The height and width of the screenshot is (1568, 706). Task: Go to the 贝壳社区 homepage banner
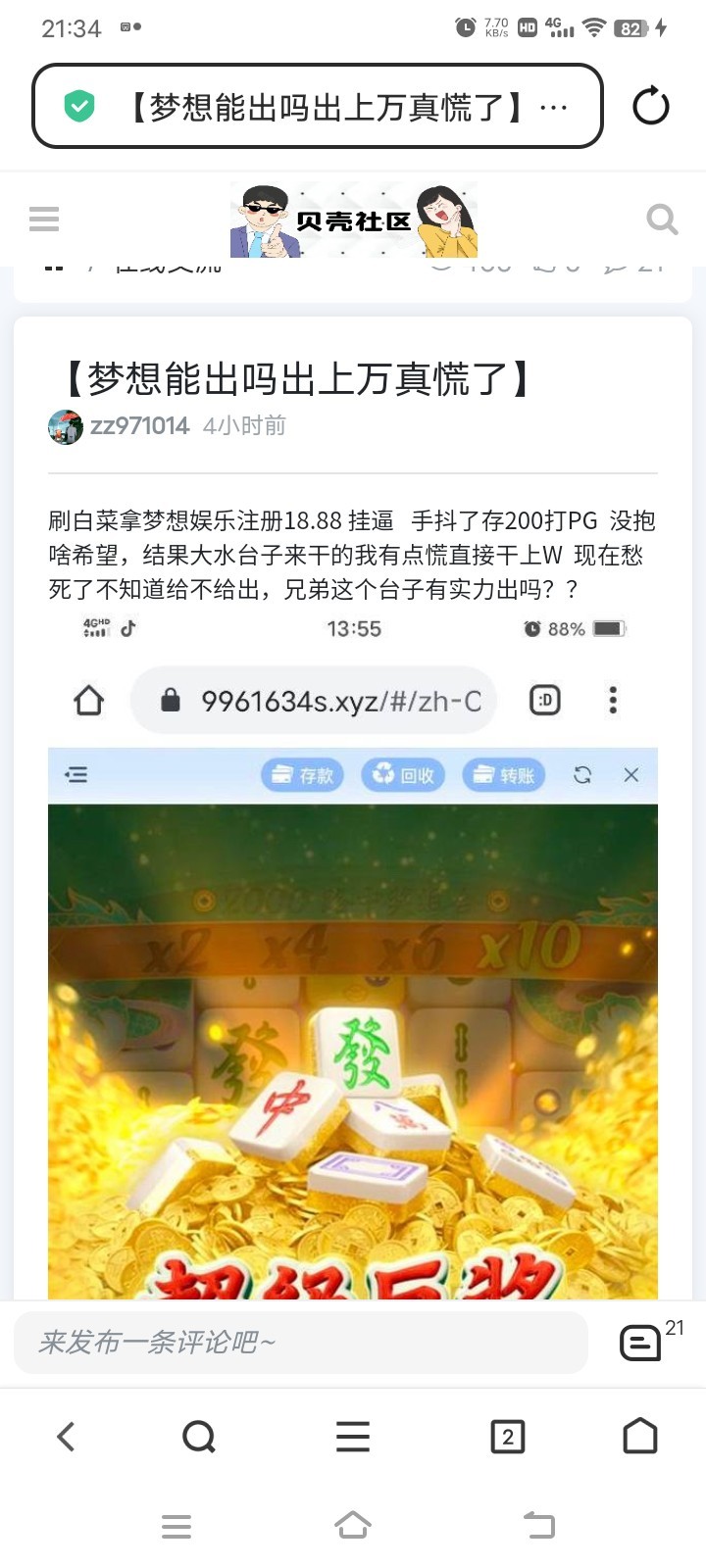[353, 220]
